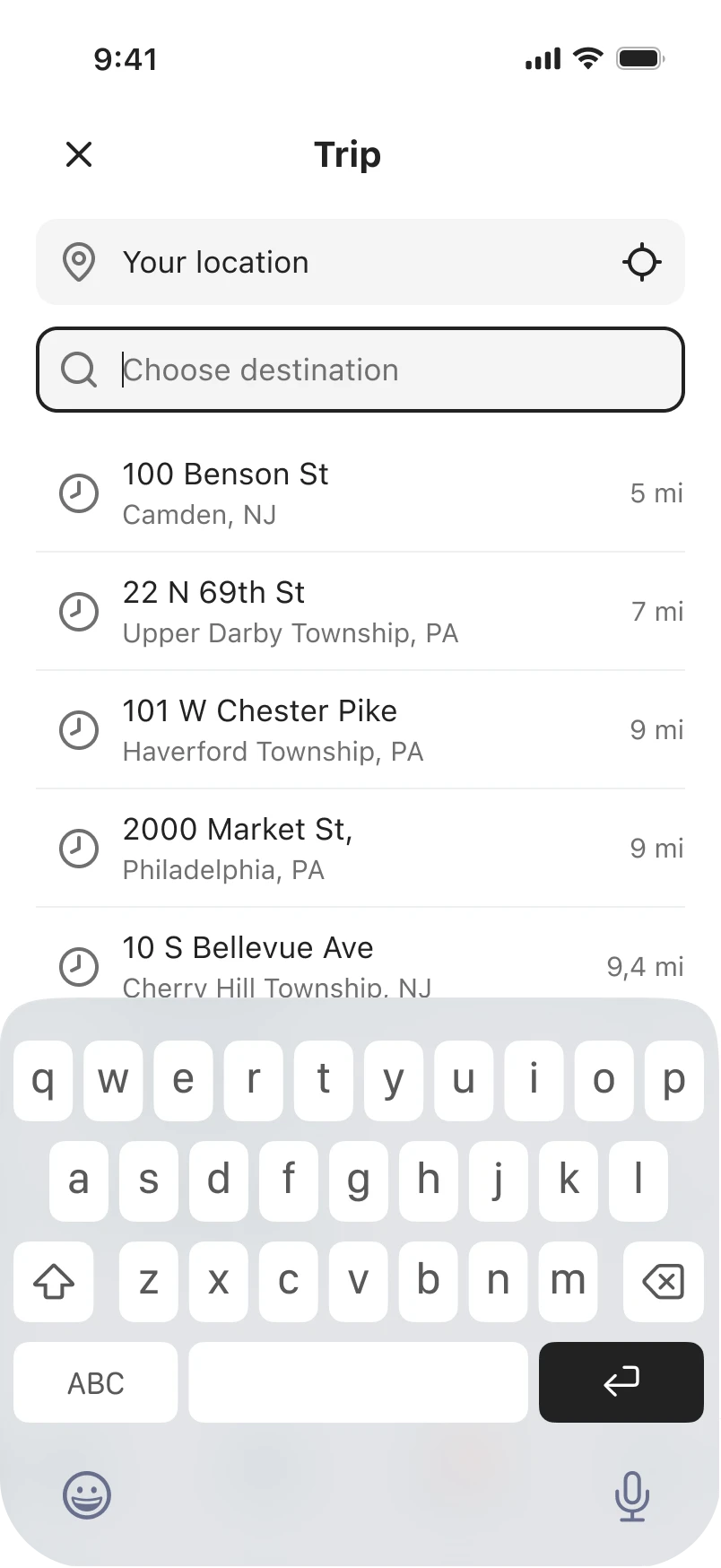Screen dimensions: 721x1568
Task: Select 100 Benson St, Camden
Action: [359, 493]
